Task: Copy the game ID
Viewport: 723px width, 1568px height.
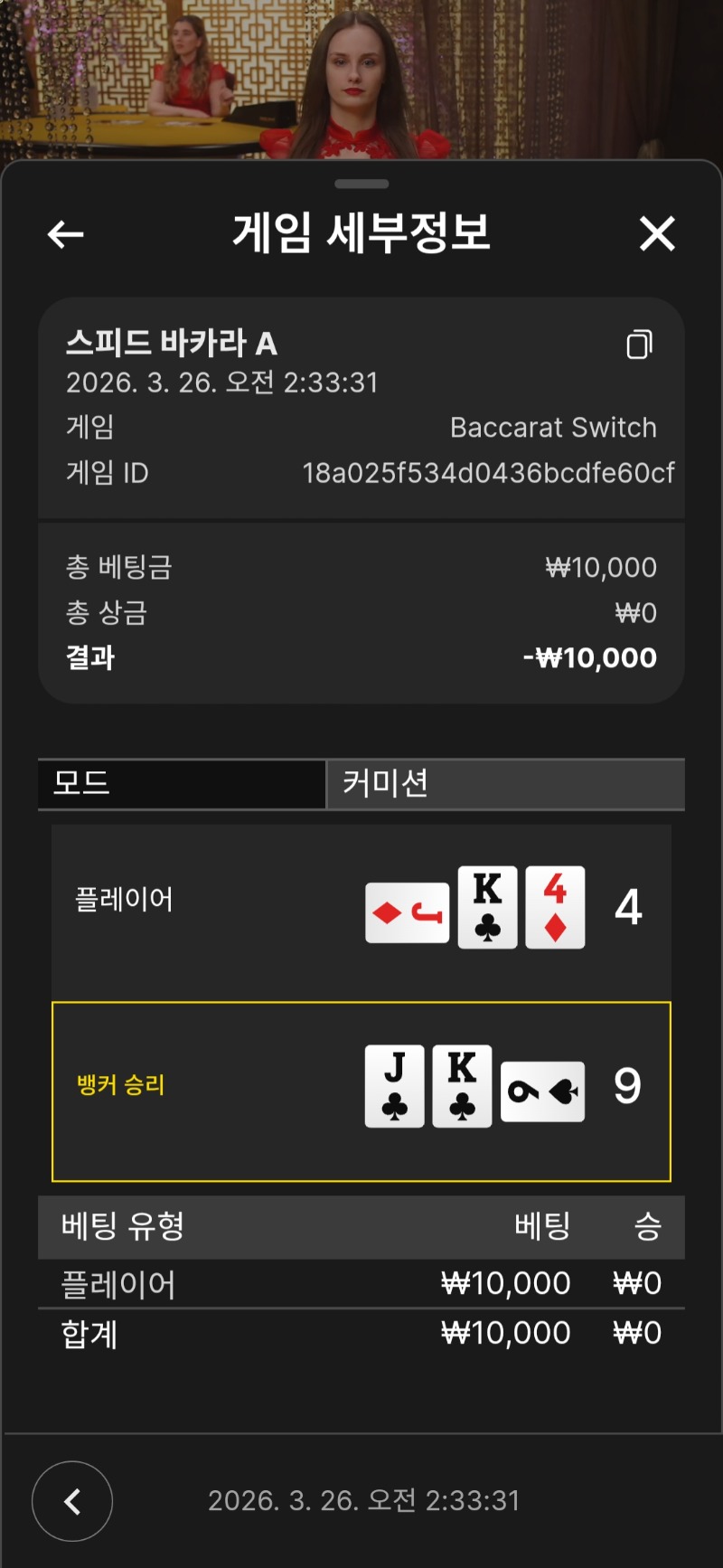Action: pyautogui.click(x=639, y=345)
